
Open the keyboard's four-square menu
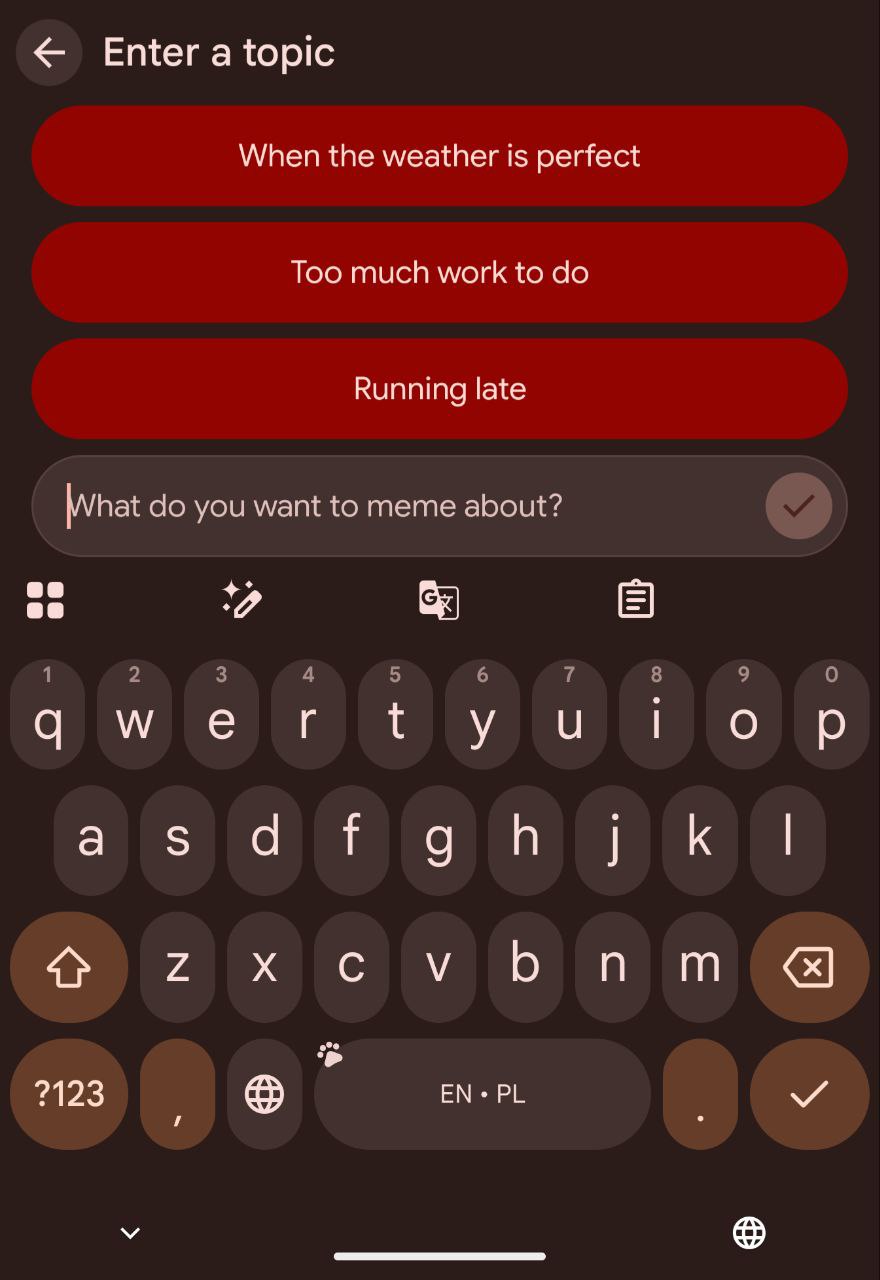tap(45, 600)
